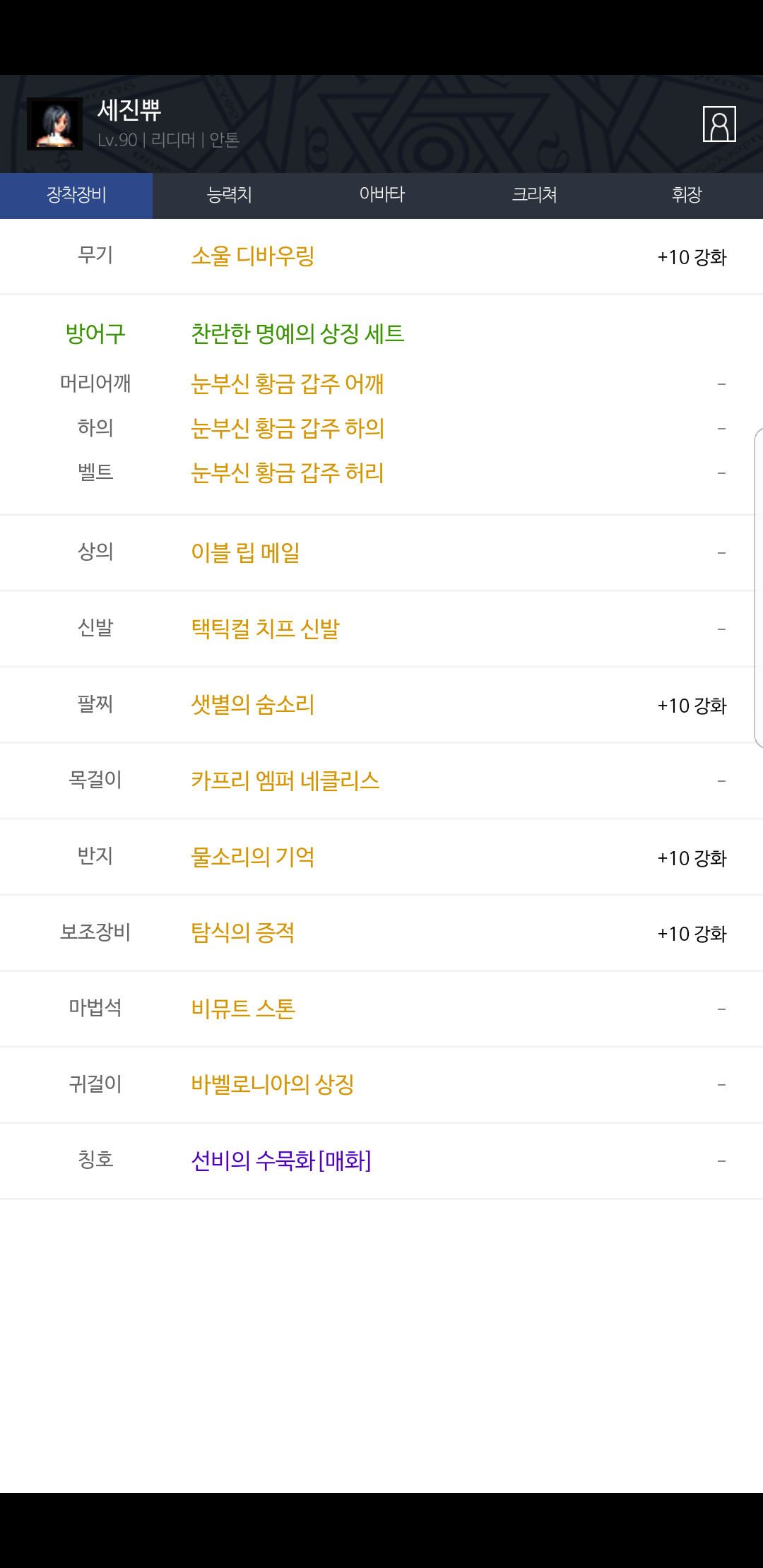Switch to the 능력치 tab
The image size is (763, 1568).
coord(229,195)
